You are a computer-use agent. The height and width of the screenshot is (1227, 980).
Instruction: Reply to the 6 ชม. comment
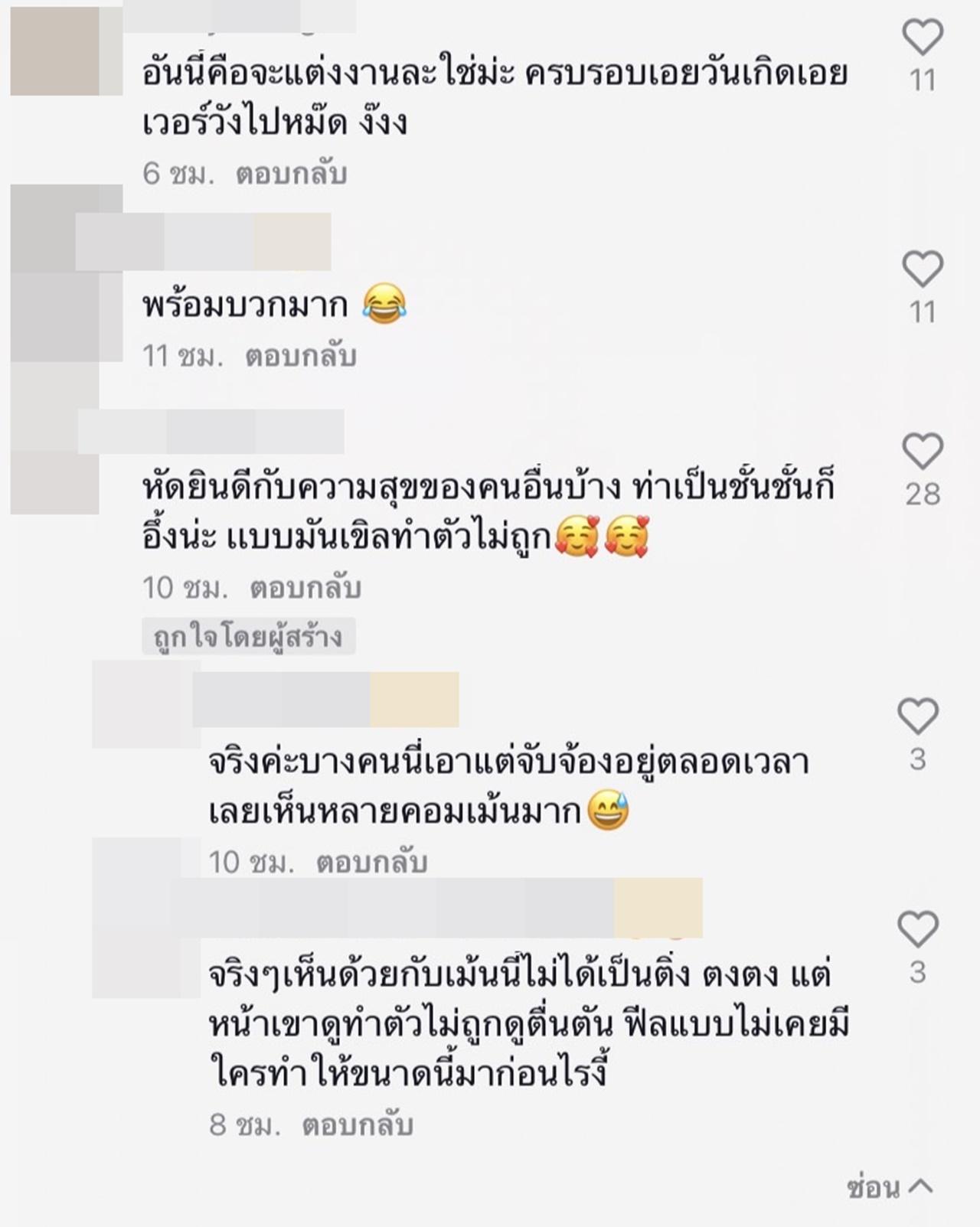click(291, 175)
